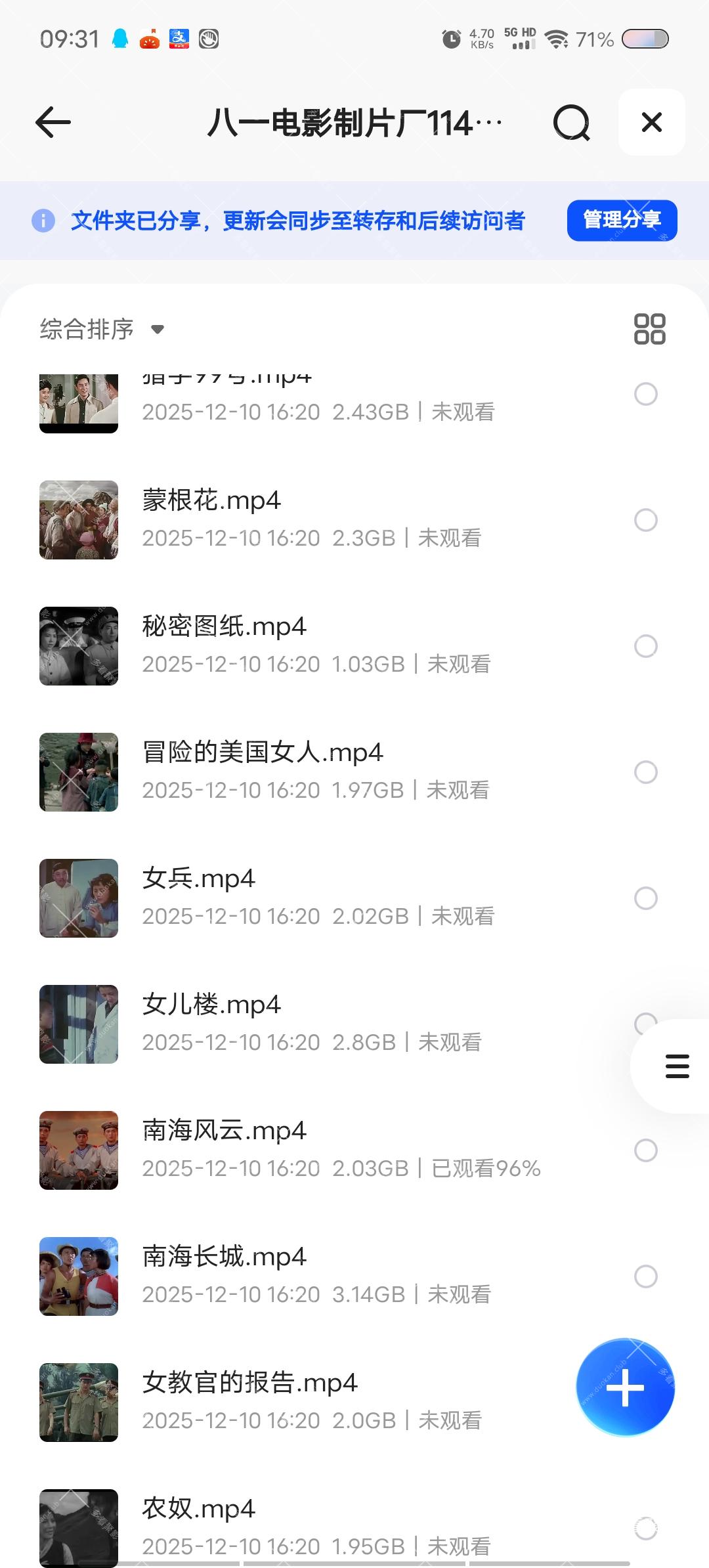
Task: Select the circle next to 蒙根花.mp4
Action: click(x=646, y=521)
